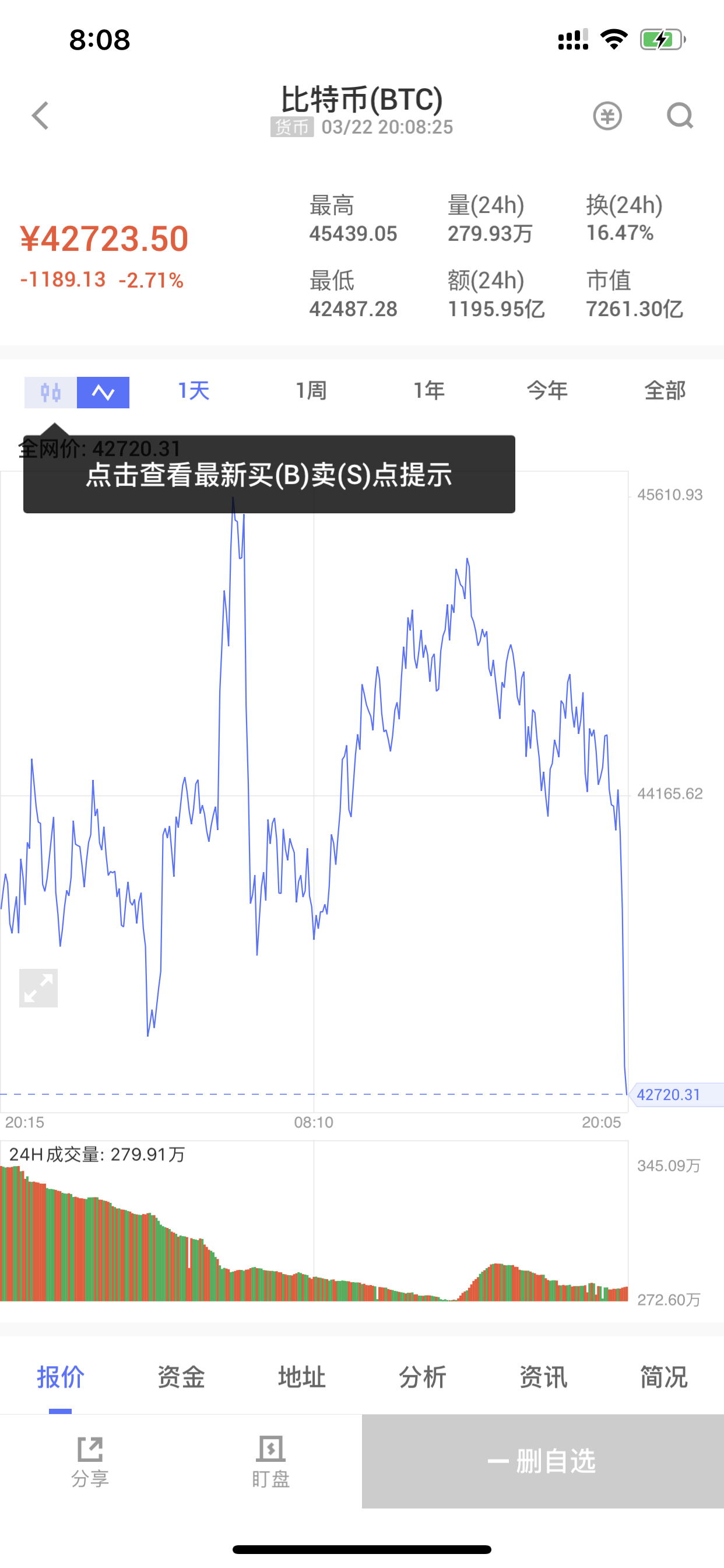Open the search magnifier icon

click(x=680, y=116)
